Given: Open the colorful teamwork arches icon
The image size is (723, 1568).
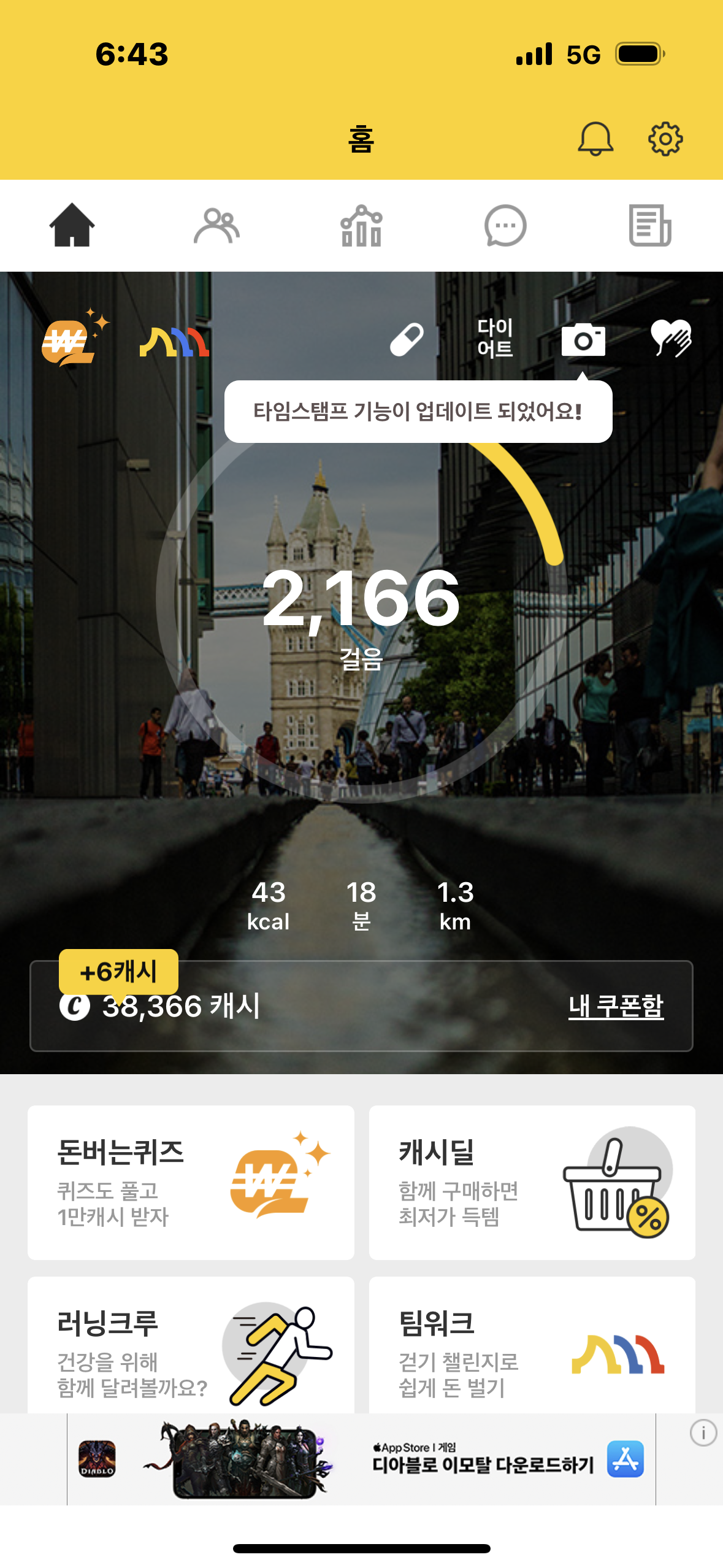Looking at the screenshot, I should [x=174, y=341].
